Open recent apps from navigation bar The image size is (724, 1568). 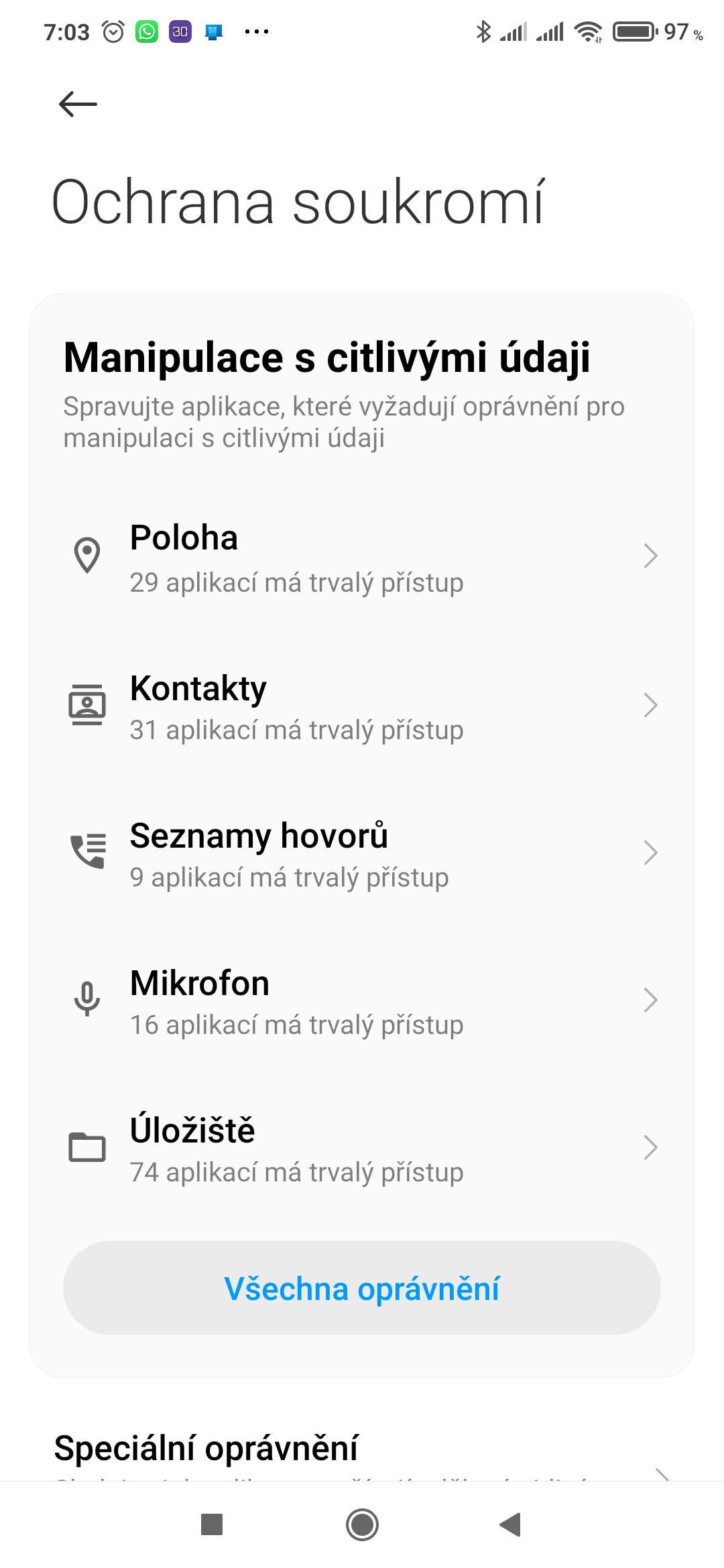tap(212, 1525)
